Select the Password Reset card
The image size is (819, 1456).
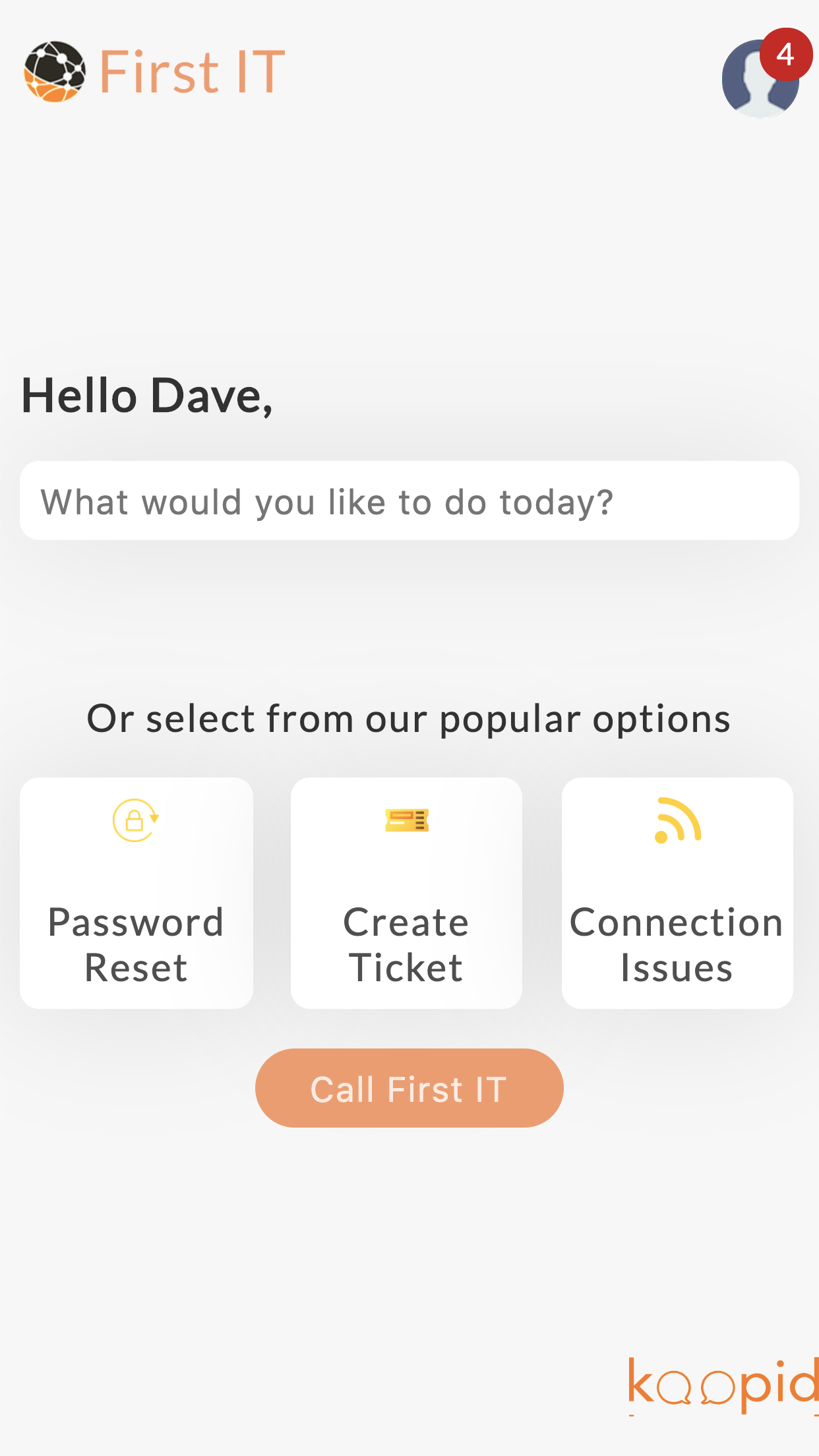[136, 893]
